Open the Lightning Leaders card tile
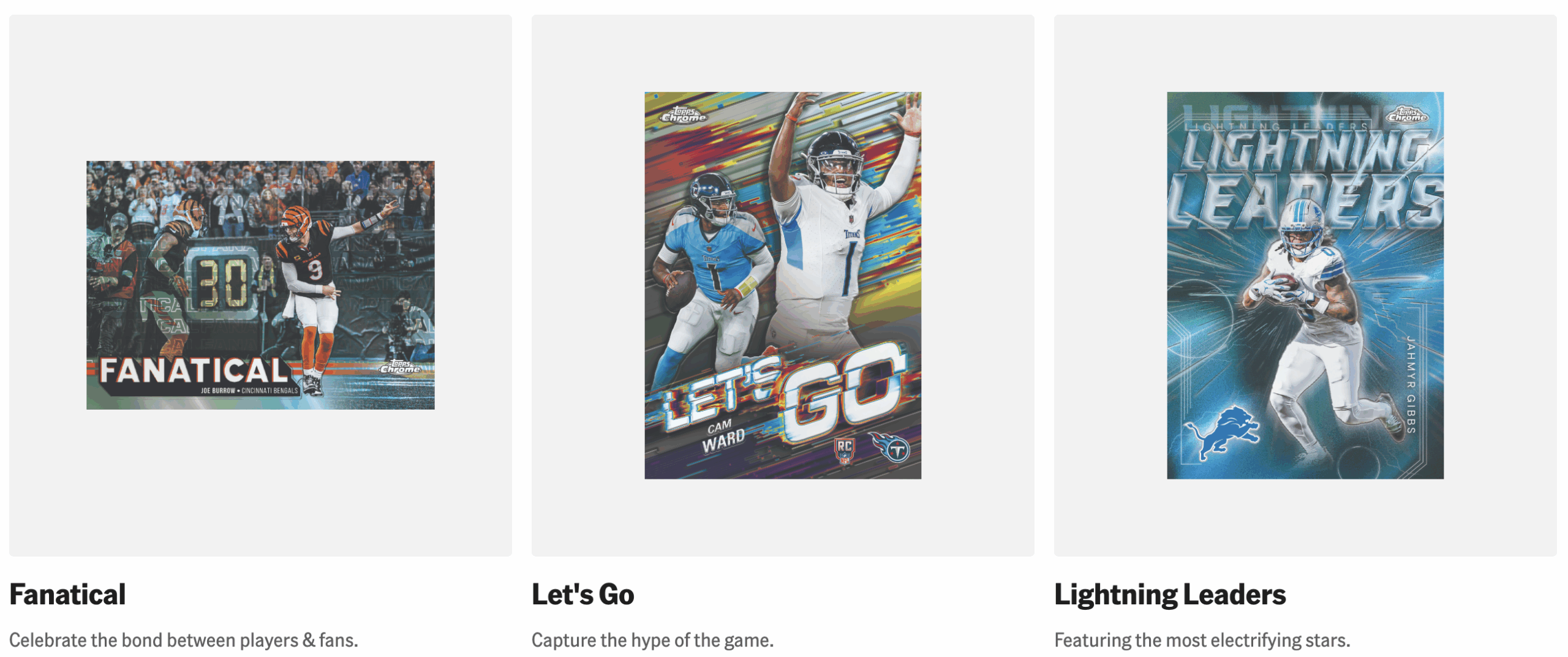Screen dimensions: 1568x657 1305,285
